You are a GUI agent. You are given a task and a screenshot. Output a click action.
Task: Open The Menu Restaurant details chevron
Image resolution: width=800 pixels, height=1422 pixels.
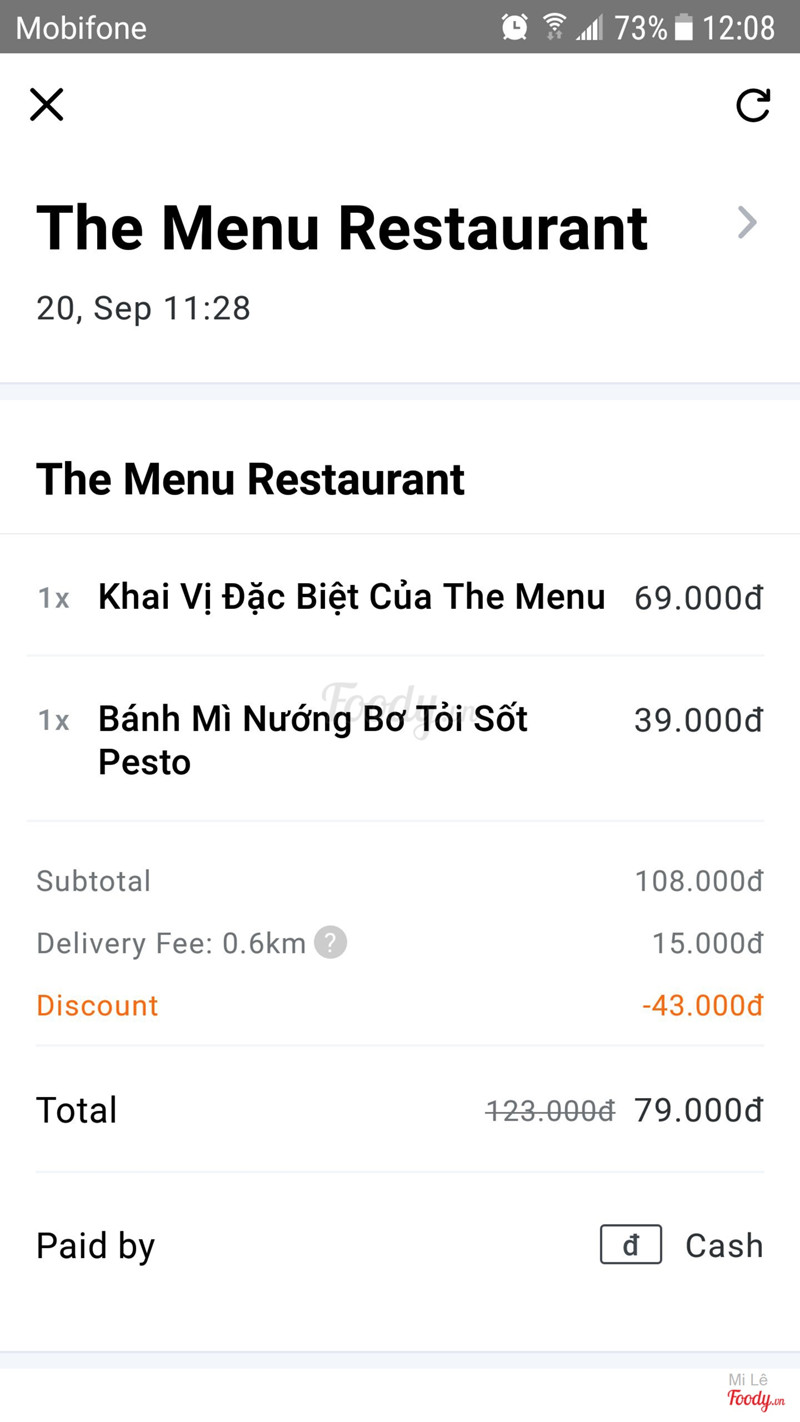click(x=747, y=223)
